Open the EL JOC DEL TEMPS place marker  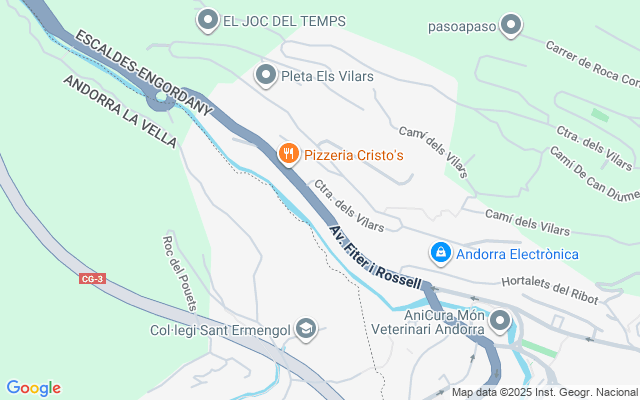tap(208, 20)
